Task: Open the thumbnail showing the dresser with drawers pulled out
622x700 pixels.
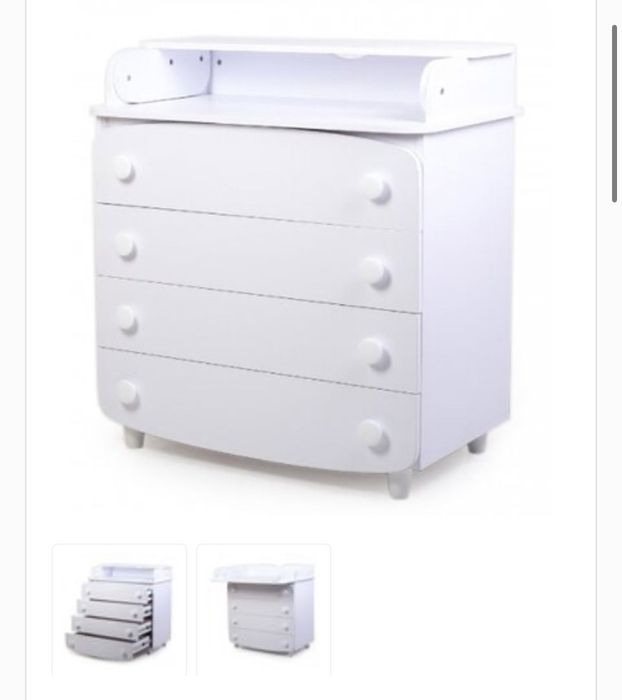Action: click(119, 610)
